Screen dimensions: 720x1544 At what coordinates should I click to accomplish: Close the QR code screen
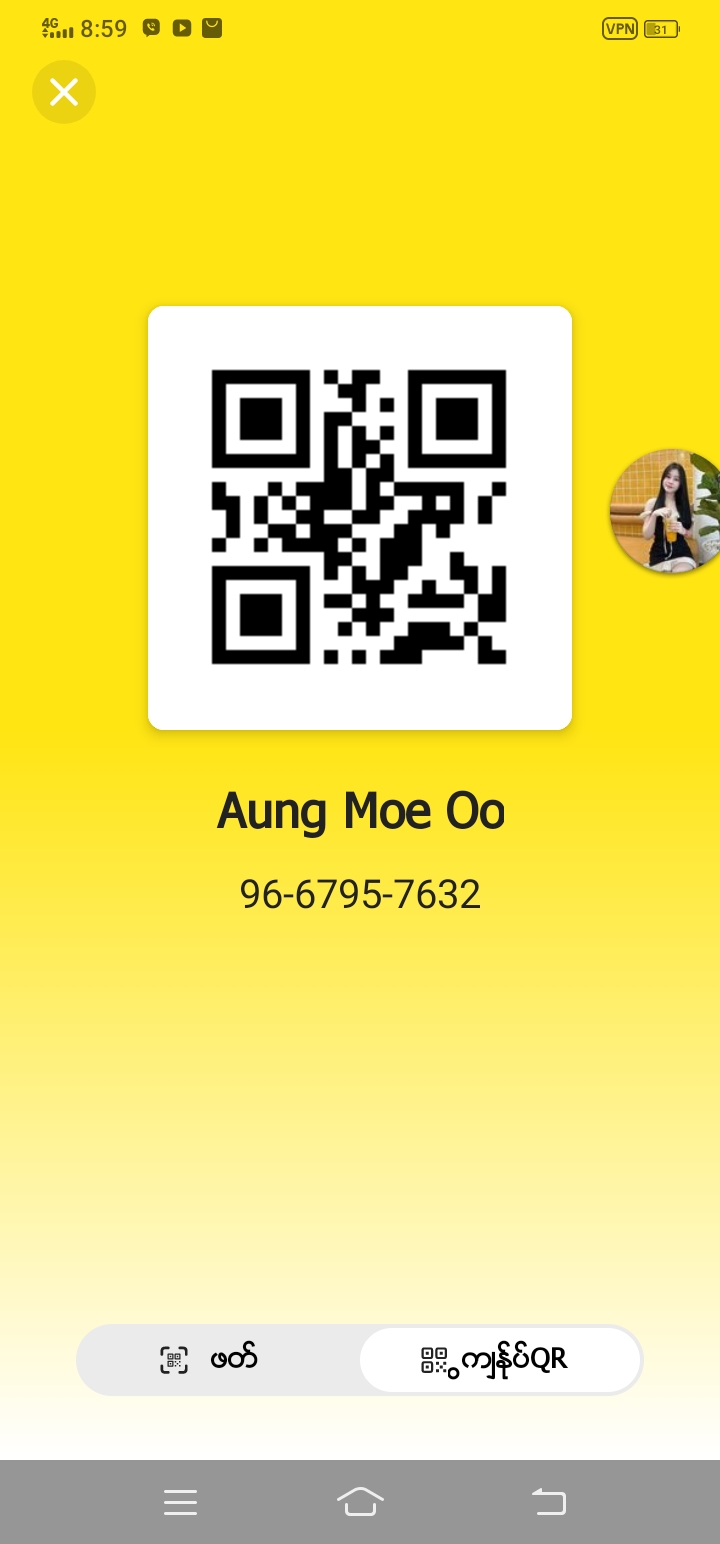click(x=64, y=92)
